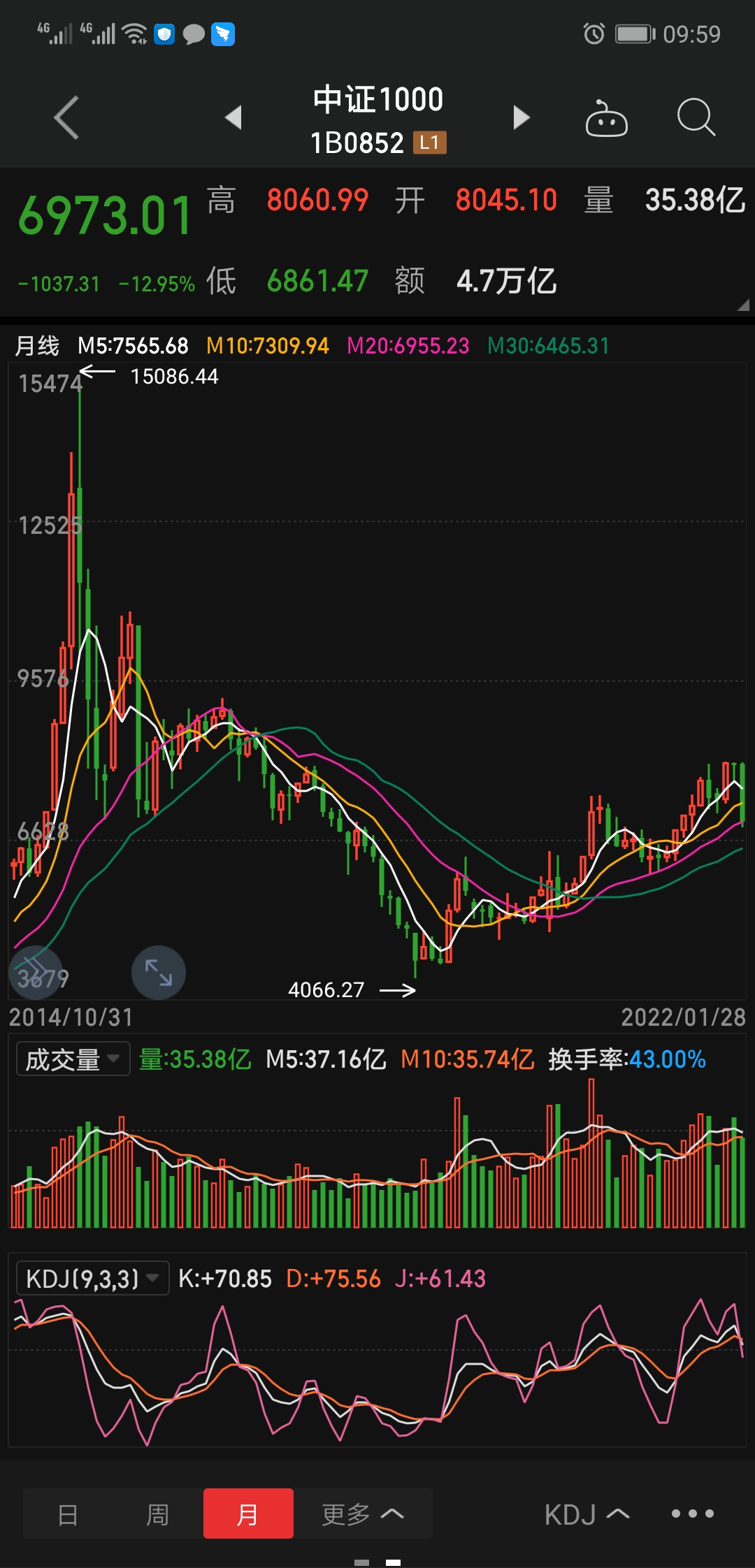The image size is (755, 1568).
Task: Open the robot assistant icon
Action: [x=606, y=119]
